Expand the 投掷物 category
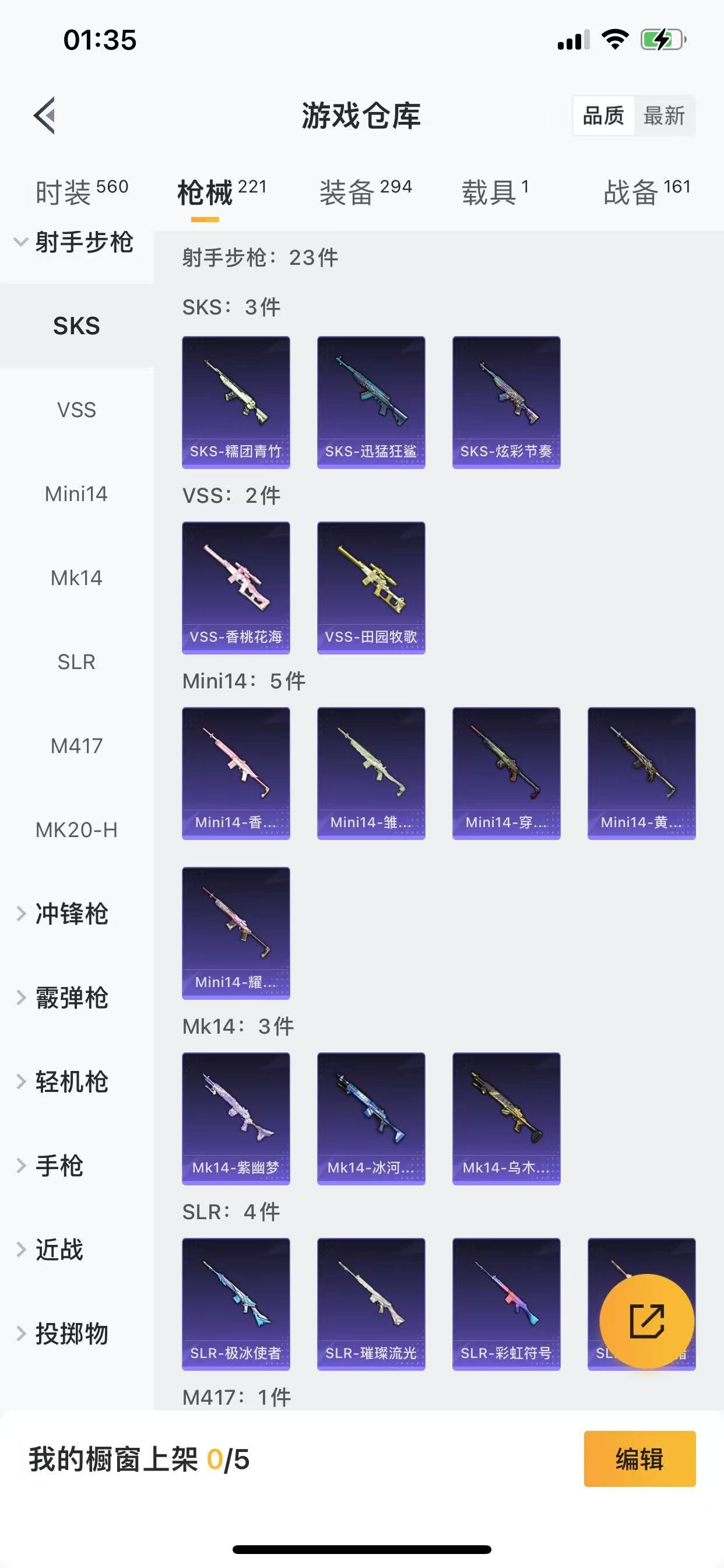 tap(71, 1333)
